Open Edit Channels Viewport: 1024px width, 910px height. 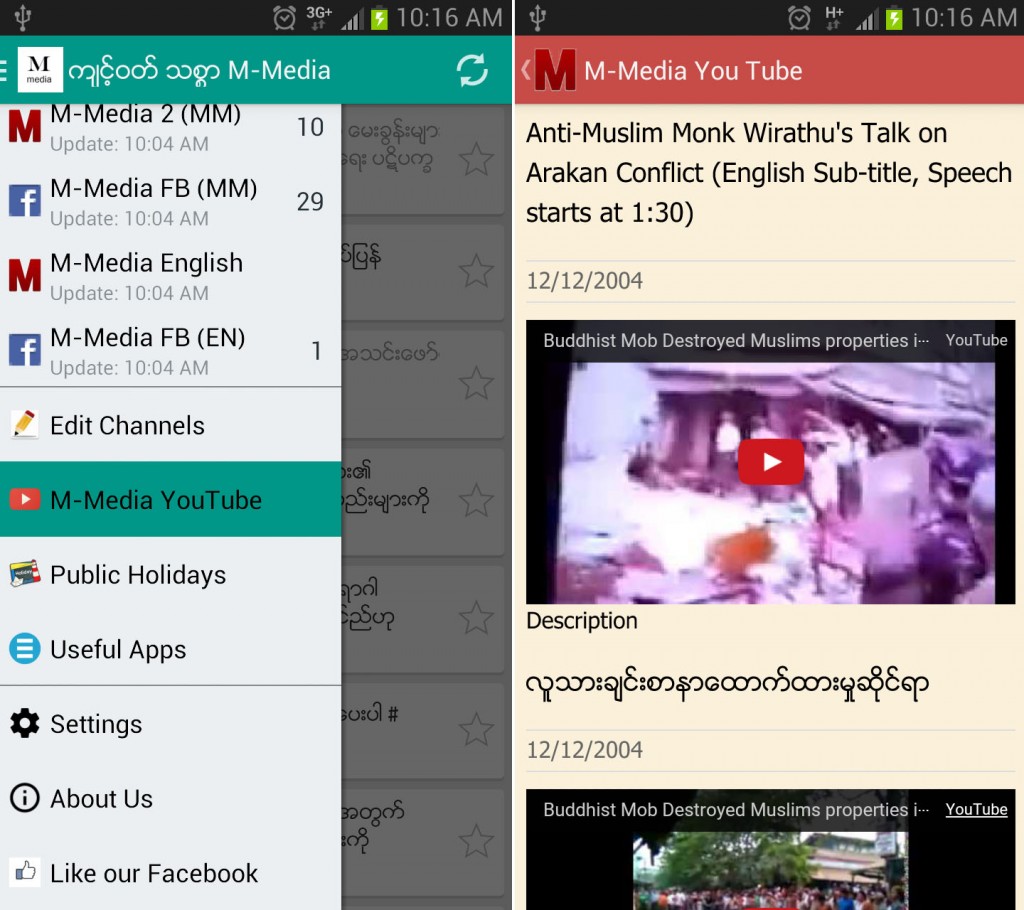[127, 425]
